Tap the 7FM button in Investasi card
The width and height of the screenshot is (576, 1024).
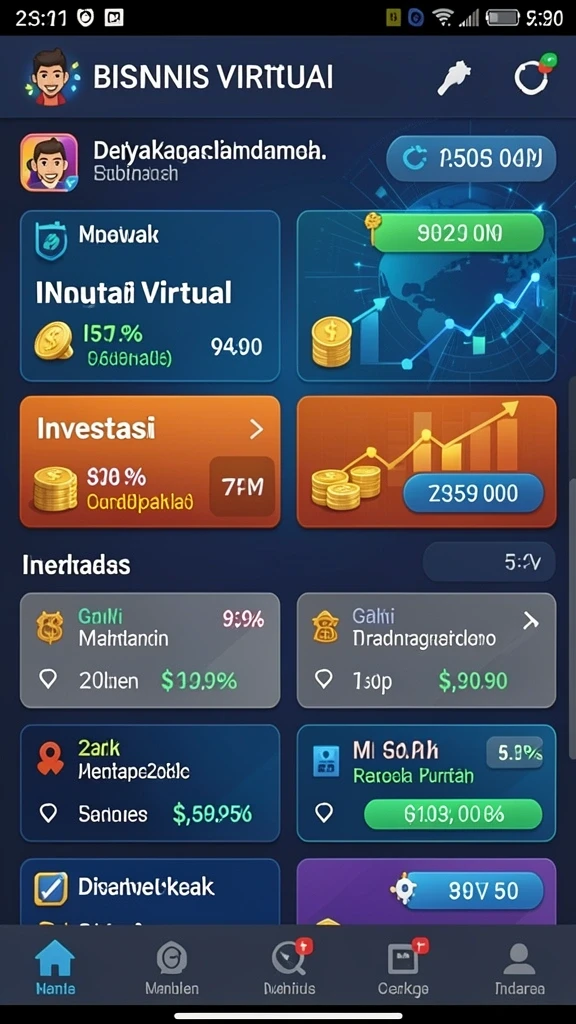[x=242, y=487]
